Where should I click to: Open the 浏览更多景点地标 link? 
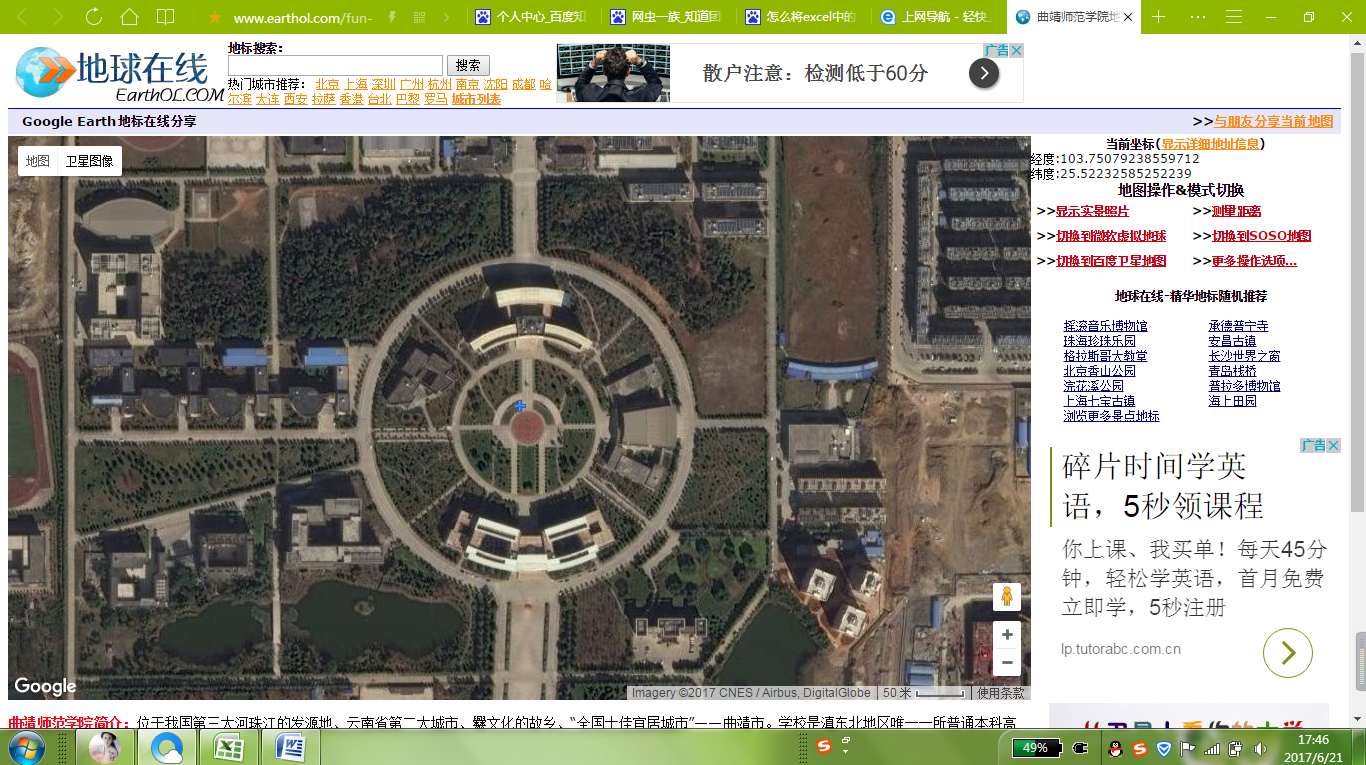pos(1111,416)
